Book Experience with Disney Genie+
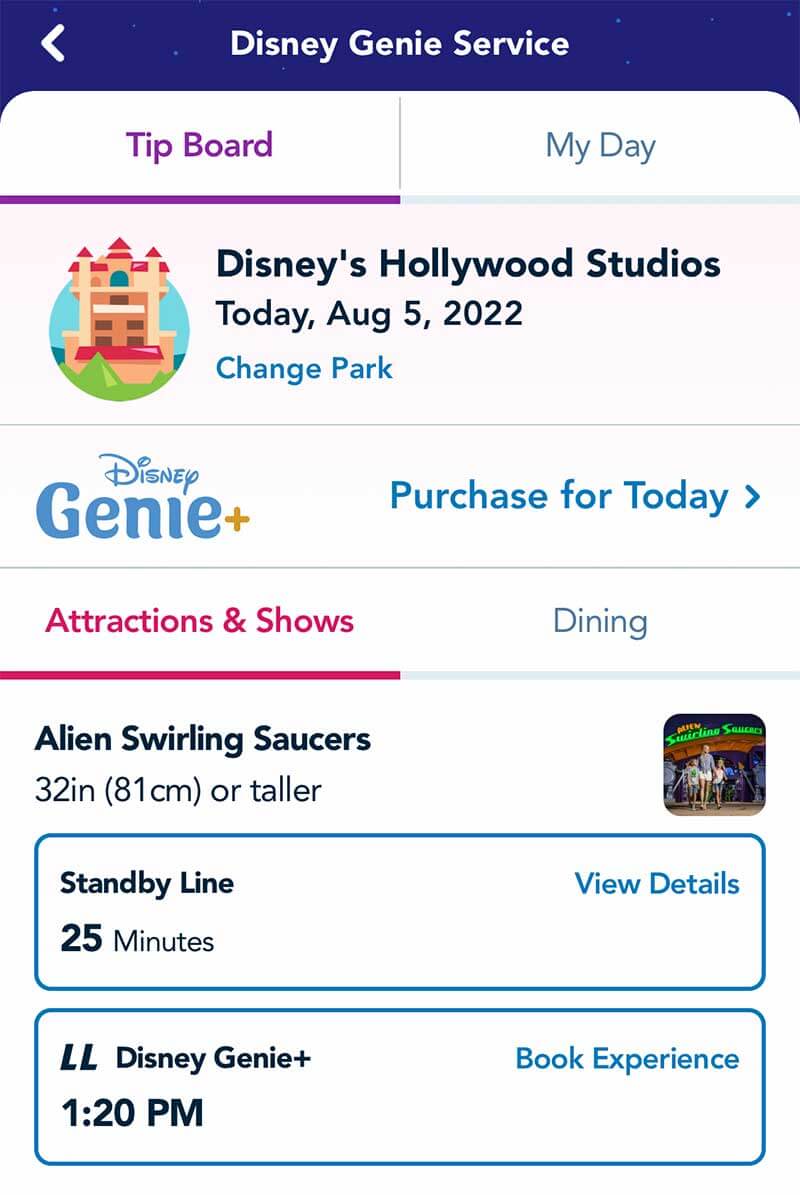800x1195 pixels. [x=627, y=1059]
